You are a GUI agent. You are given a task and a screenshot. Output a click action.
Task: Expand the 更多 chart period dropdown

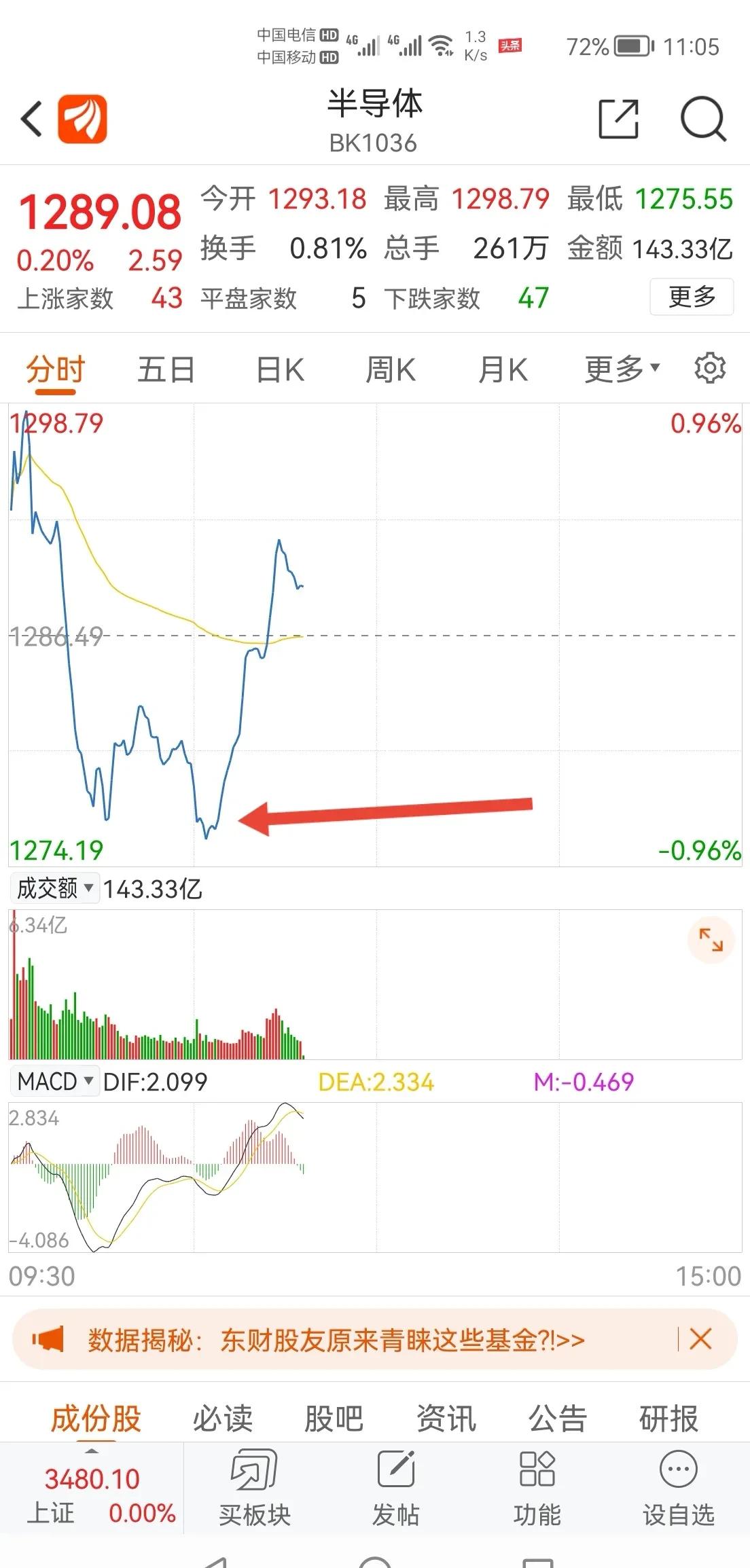[622, 369]
